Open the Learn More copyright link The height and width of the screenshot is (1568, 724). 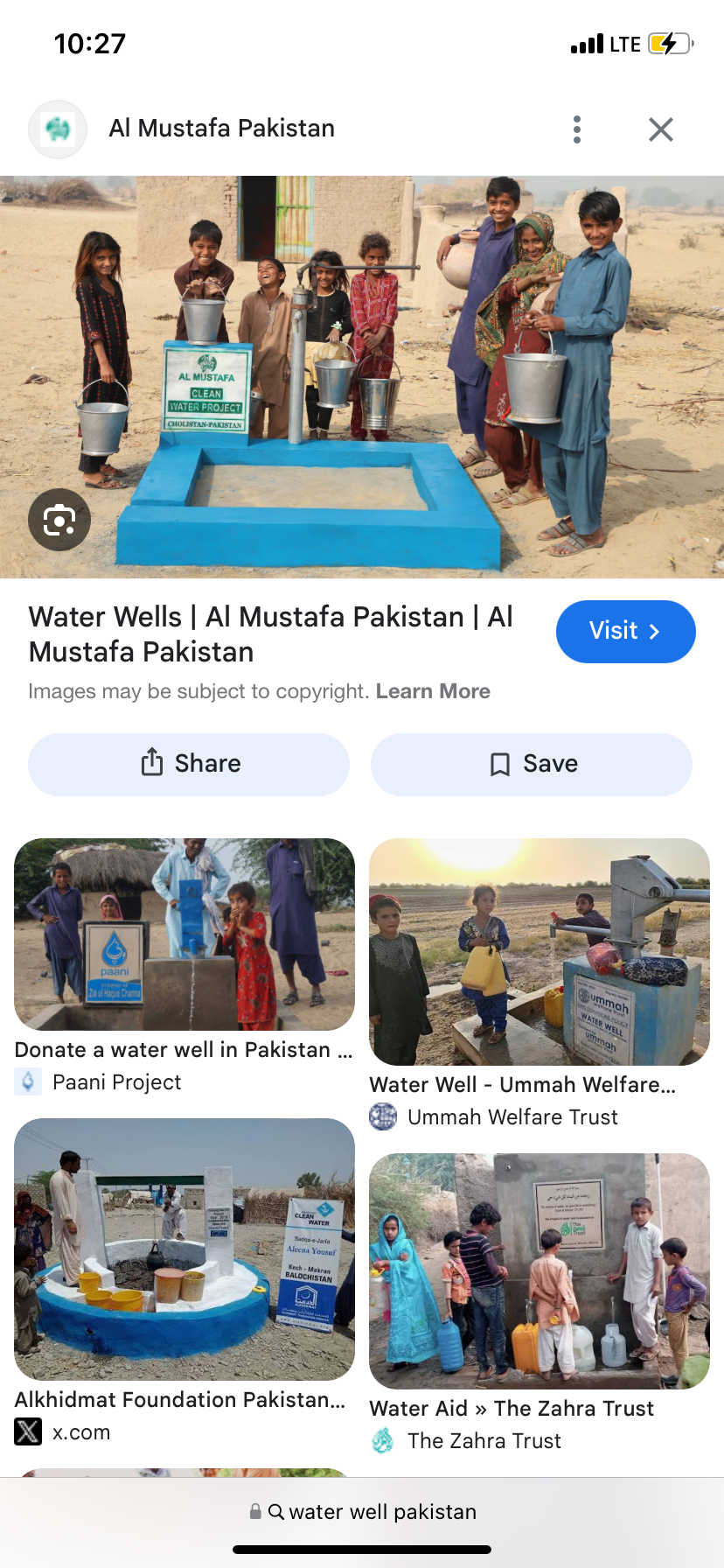pyautogui.click(x=433, y=691)
